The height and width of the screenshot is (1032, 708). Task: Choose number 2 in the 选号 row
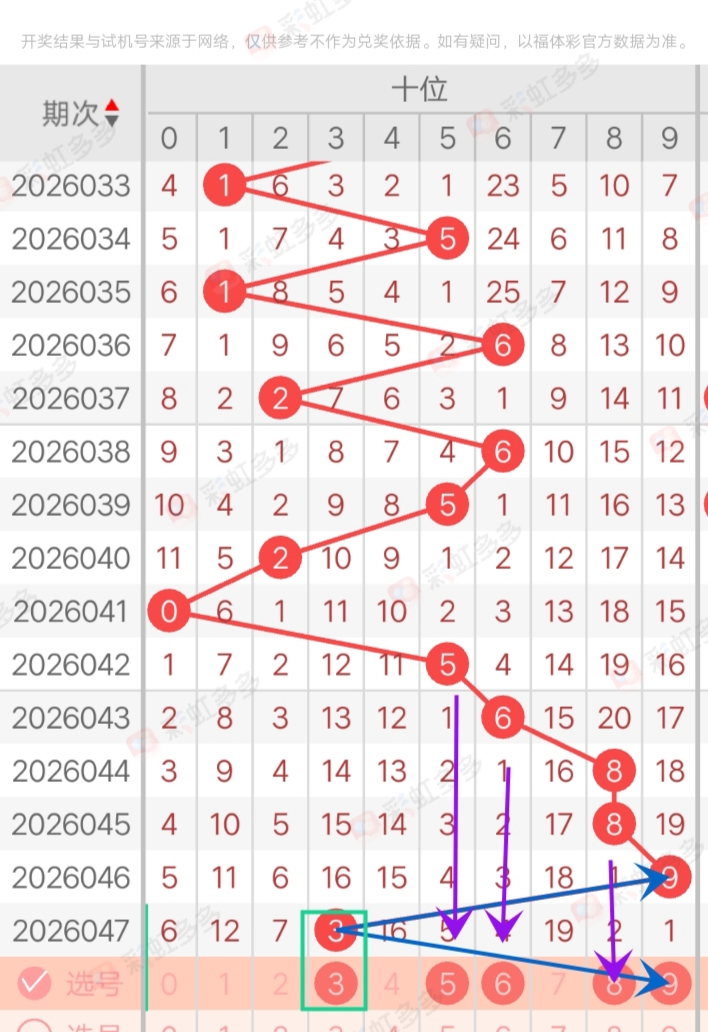(280, 985)
